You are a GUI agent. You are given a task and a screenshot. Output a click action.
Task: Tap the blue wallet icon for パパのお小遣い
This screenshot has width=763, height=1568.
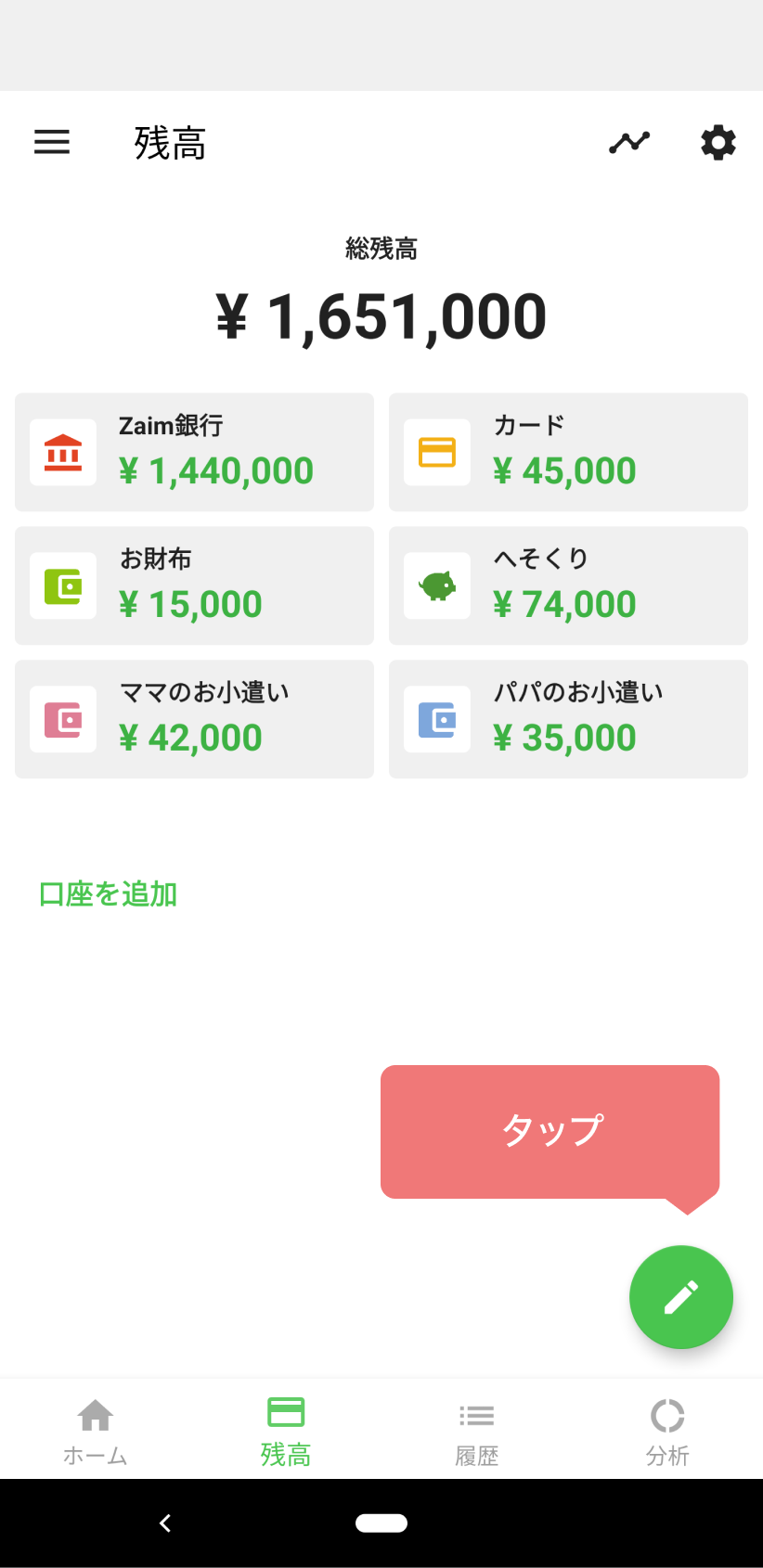tap(436, 719)
